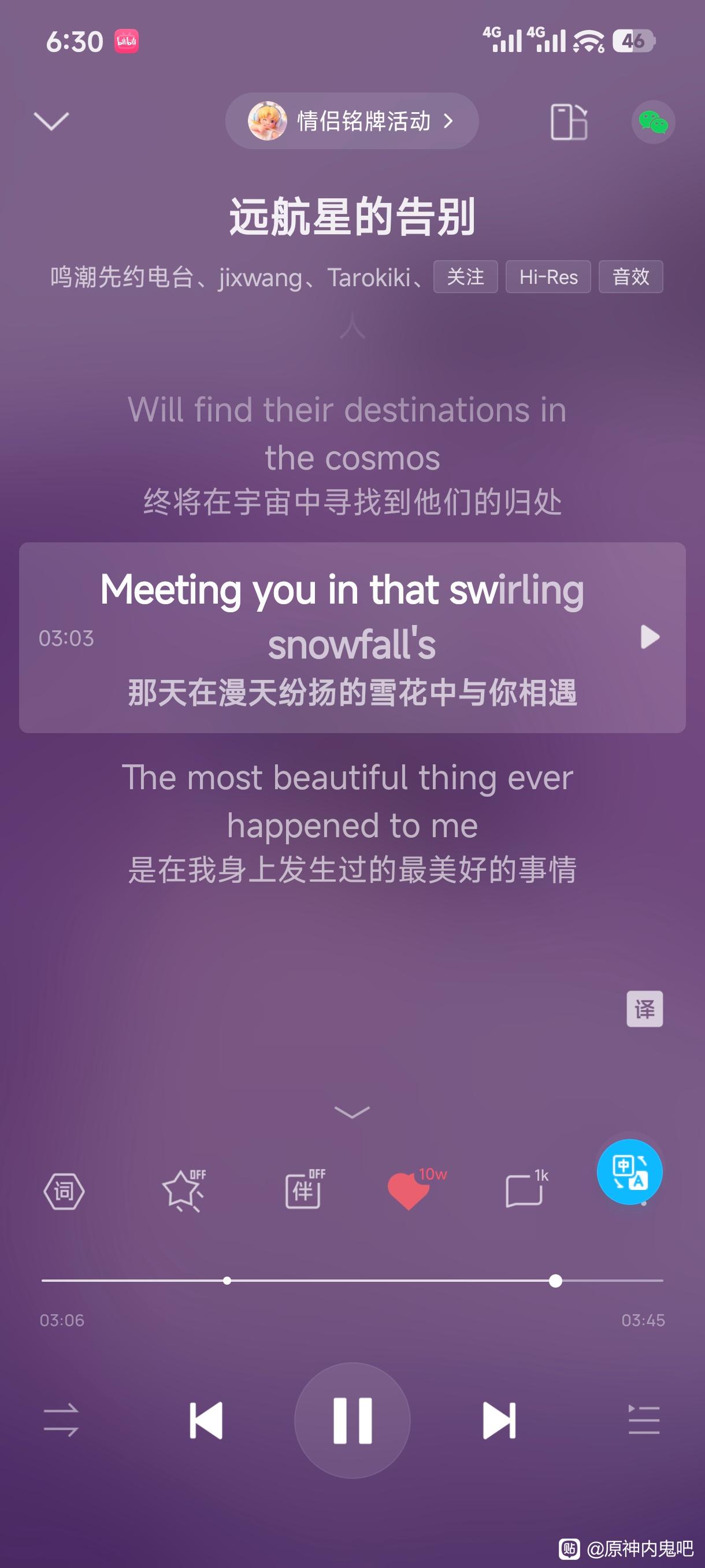705x1568 pixels.
Task: Open 音效 sound effects
Action: tap(630, 277)
